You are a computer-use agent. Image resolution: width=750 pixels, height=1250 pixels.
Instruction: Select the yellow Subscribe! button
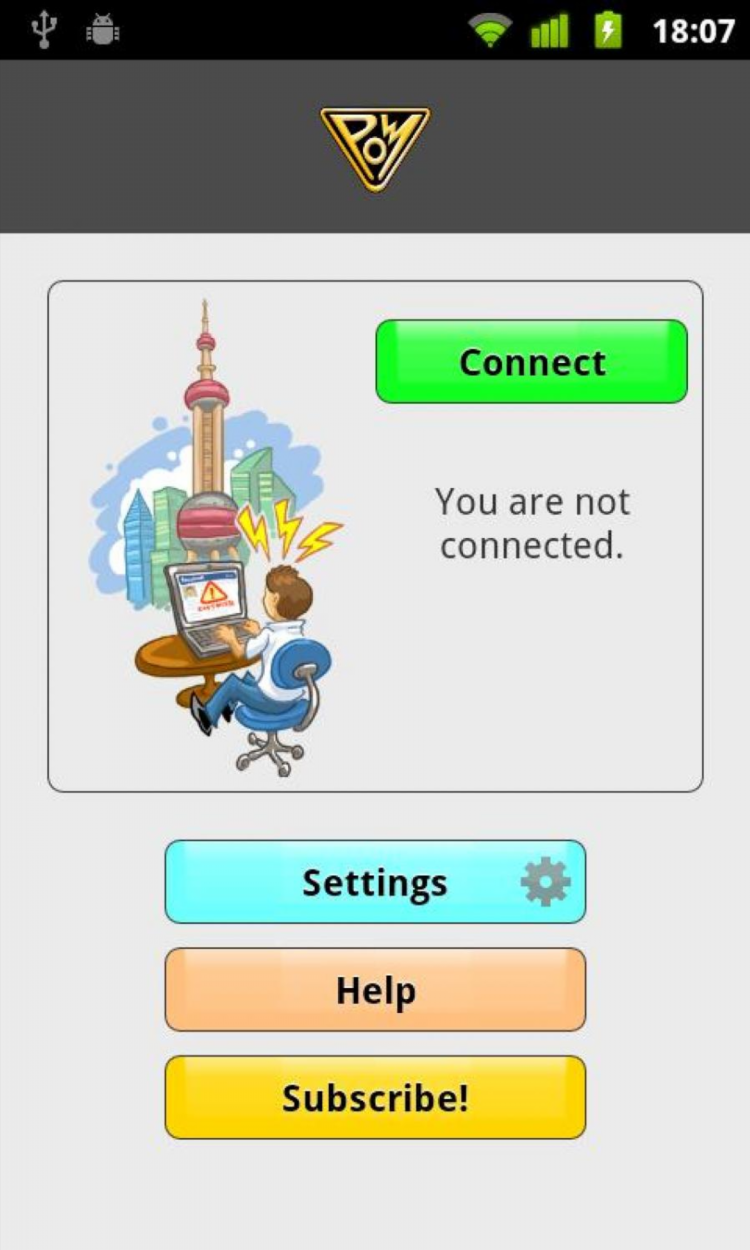(x=375, y=1097)
